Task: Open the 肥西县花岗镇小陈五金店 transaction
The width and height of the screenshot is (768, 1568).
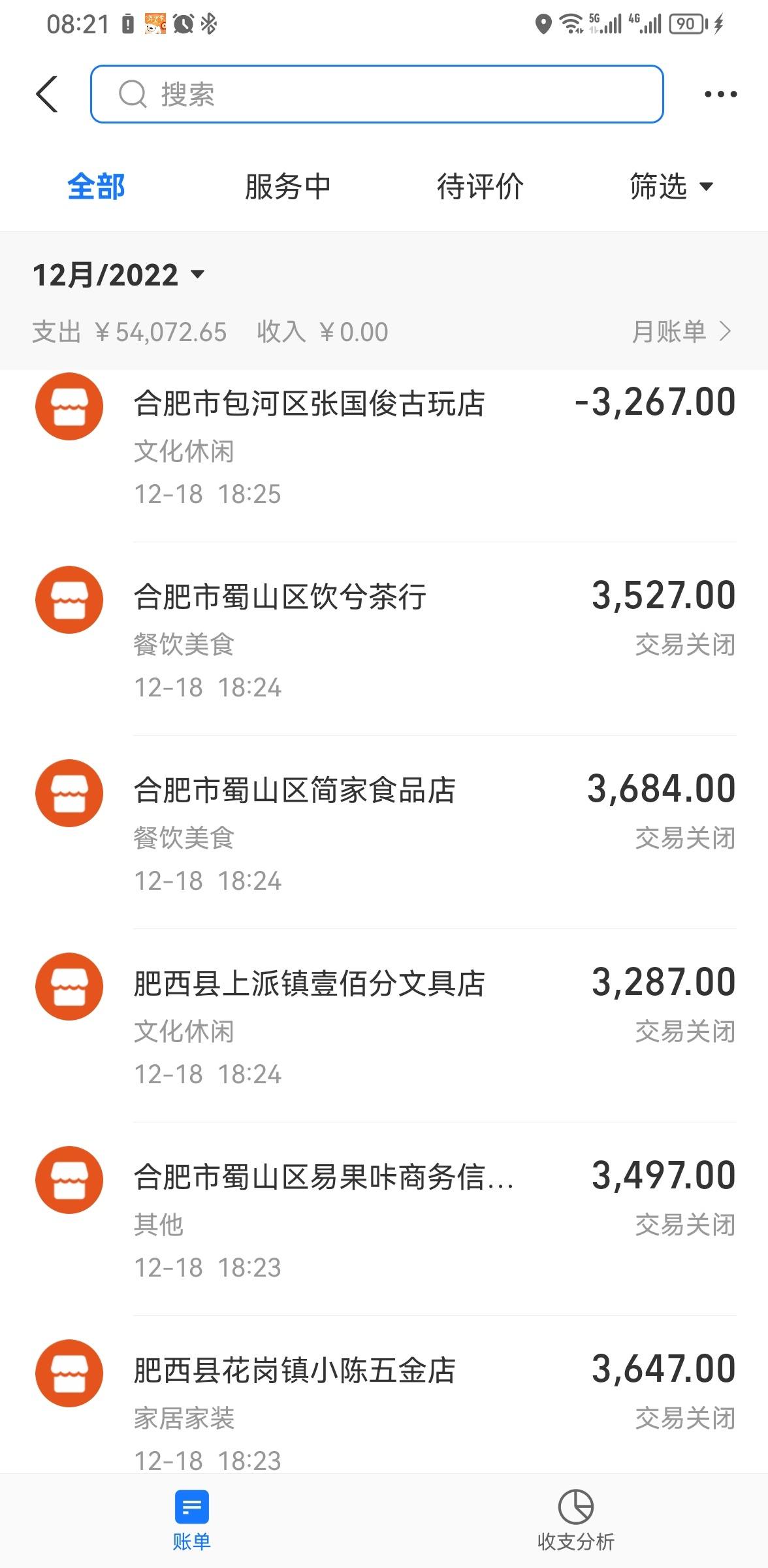Action: point(384,1395)
